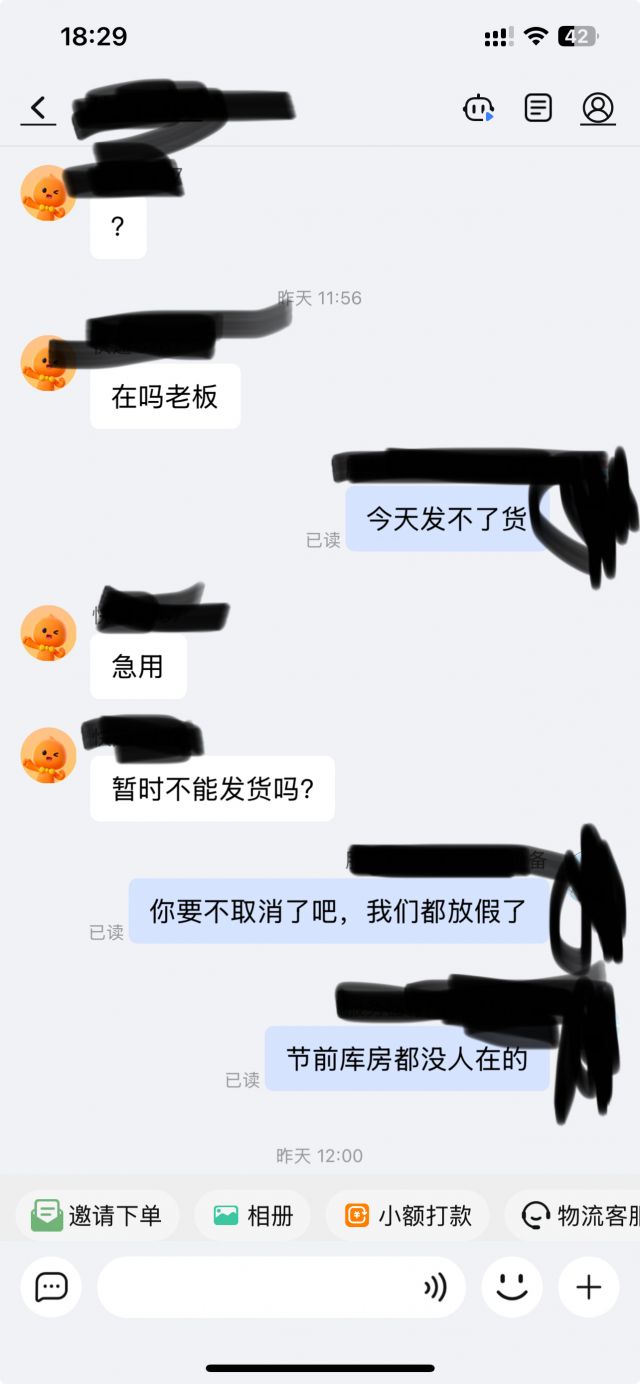Open the order notes list icon
640x1384 pixels.
click(538, 108)
